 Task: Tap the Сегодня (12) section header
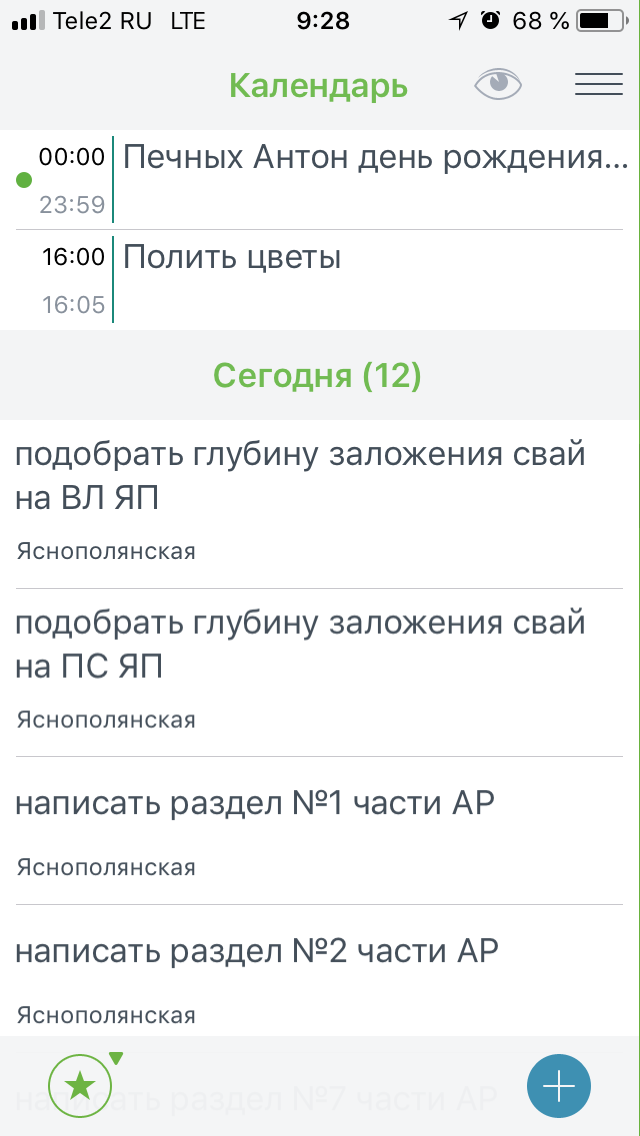[x=318, y=376]
